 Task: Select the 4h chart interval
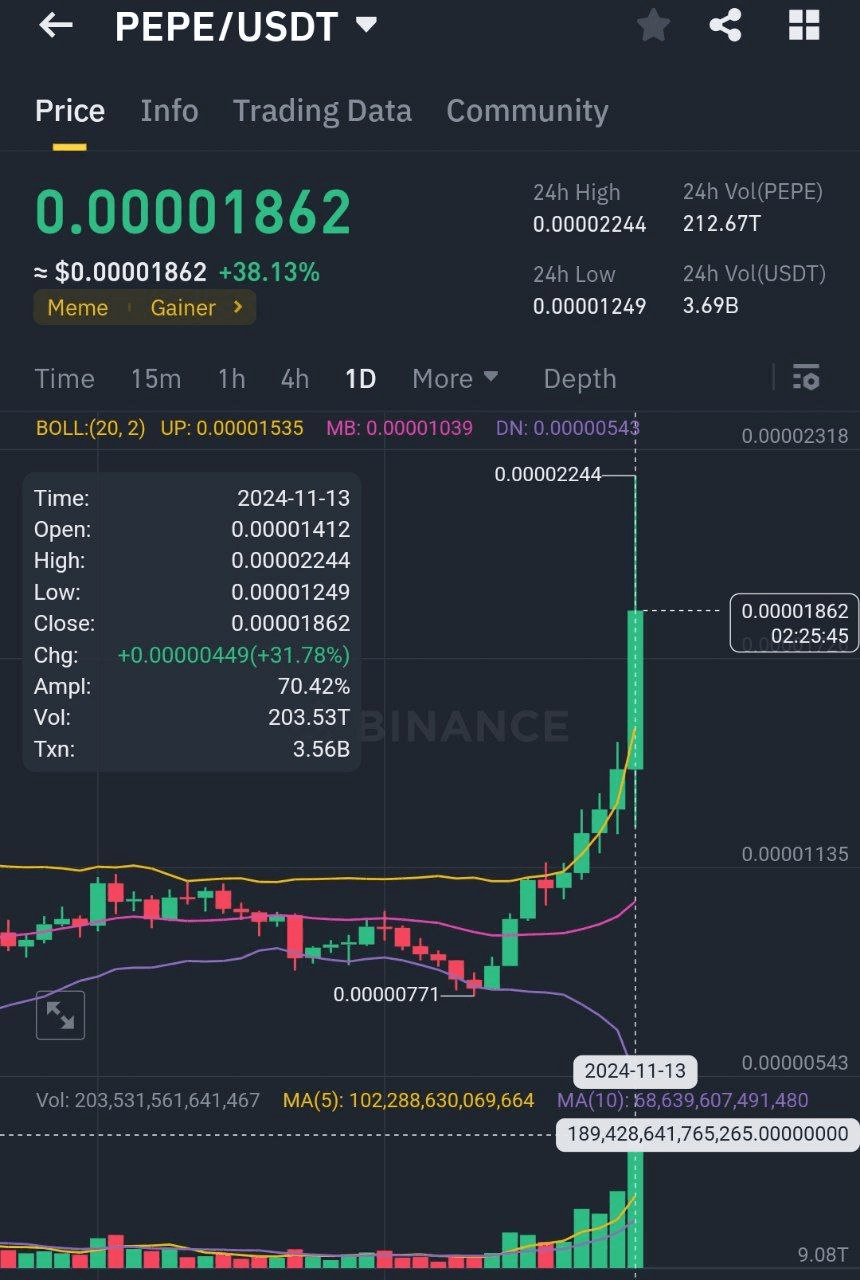pyautogui.click(x=295, y=379)
